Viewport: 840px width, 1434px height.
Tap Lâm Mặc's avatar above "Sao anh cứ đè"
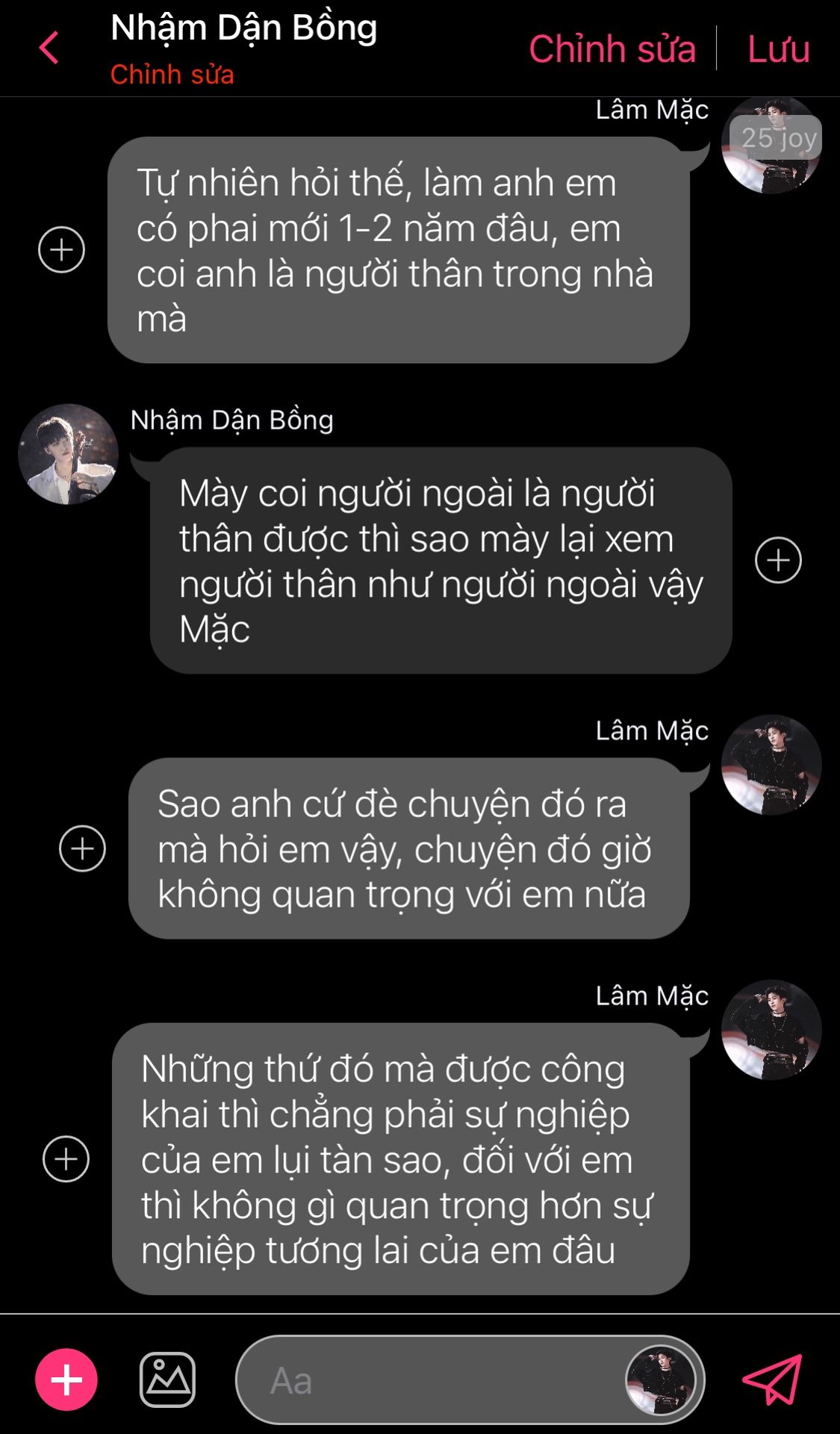click(x=771, y=765)
